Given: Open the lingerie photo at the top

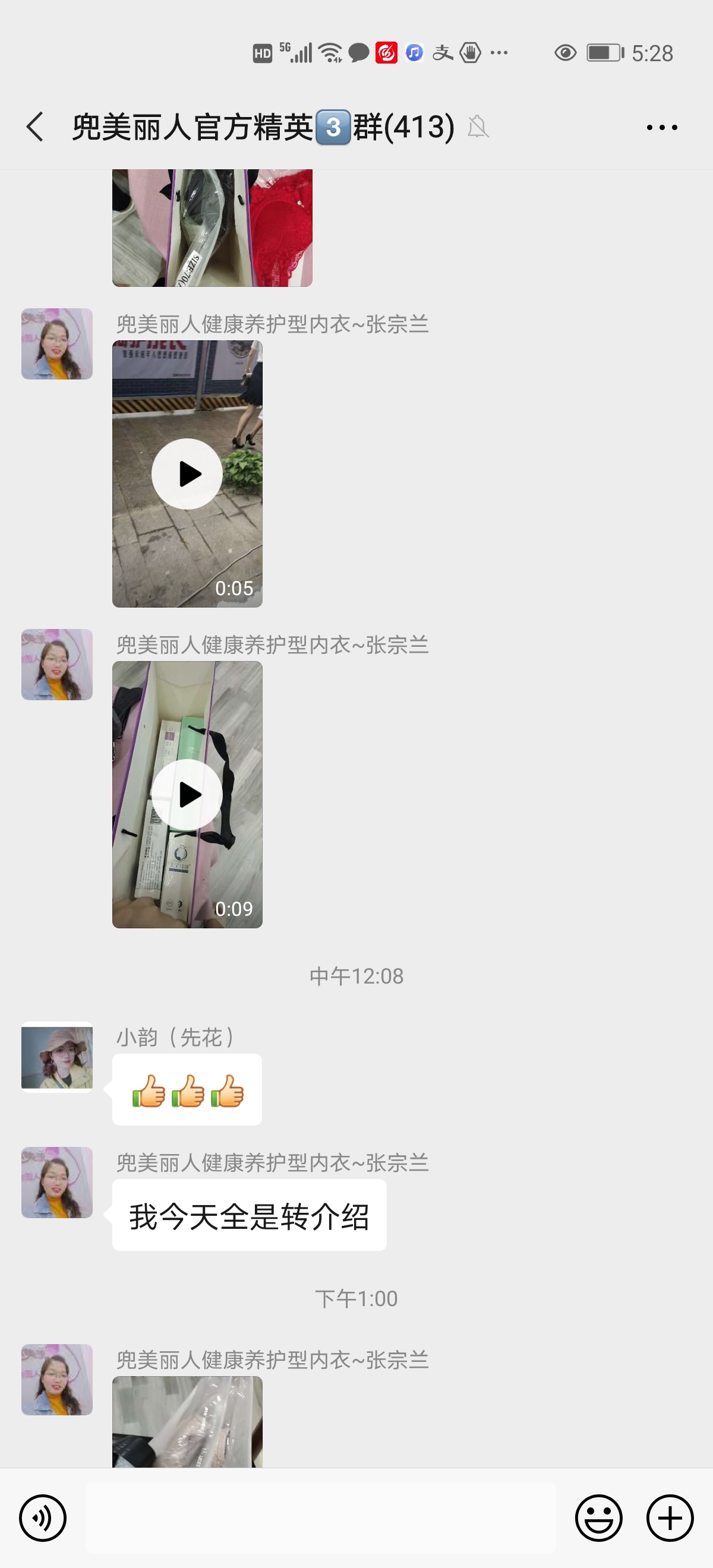Looking at the screenshot, I should pyautogui.click(x=212, y=228).
